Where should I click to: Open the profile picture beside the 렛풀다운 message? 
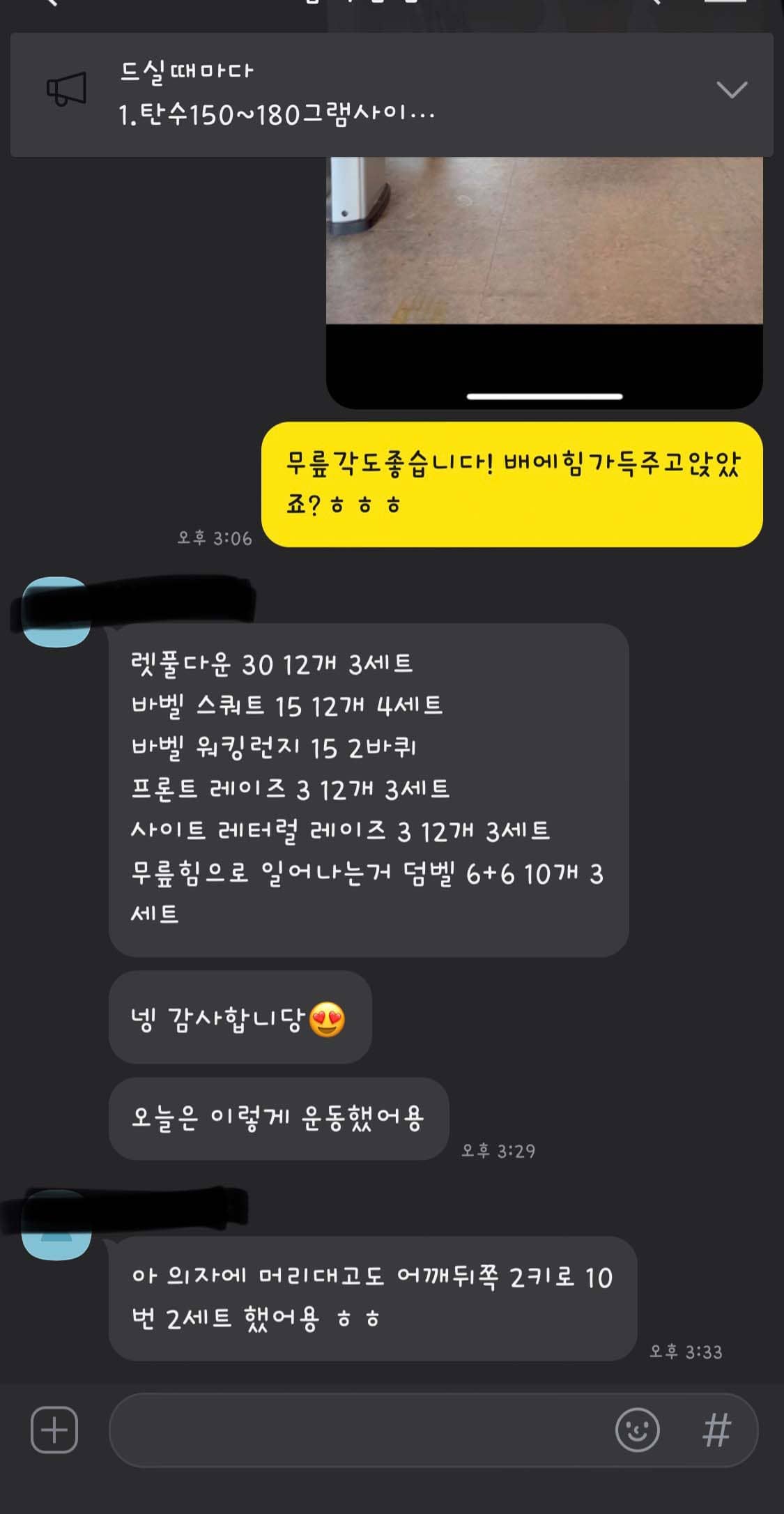point(56,612)
